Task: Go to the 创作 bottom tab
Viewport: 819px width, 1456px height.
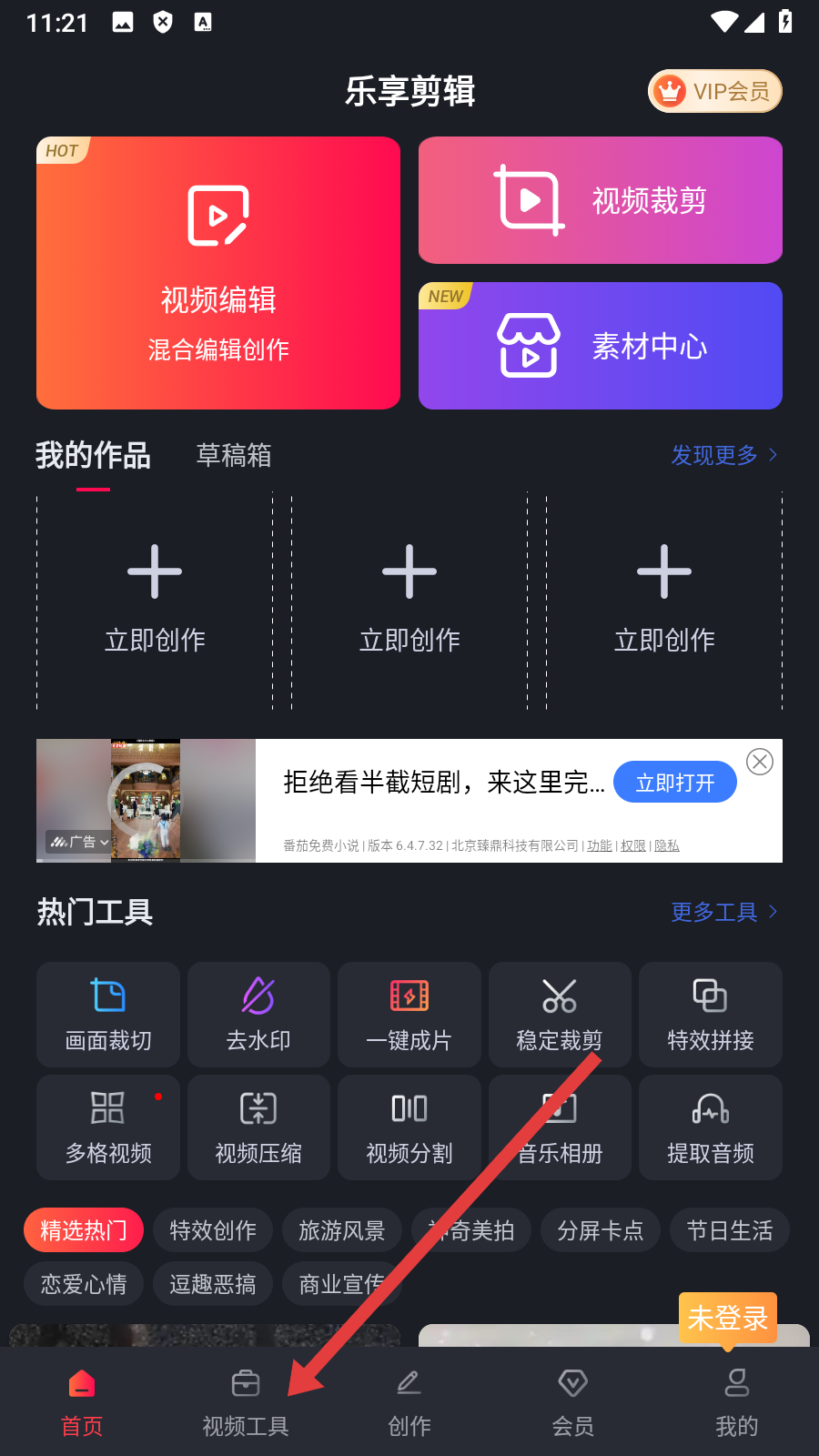Action: [409, 1403]
